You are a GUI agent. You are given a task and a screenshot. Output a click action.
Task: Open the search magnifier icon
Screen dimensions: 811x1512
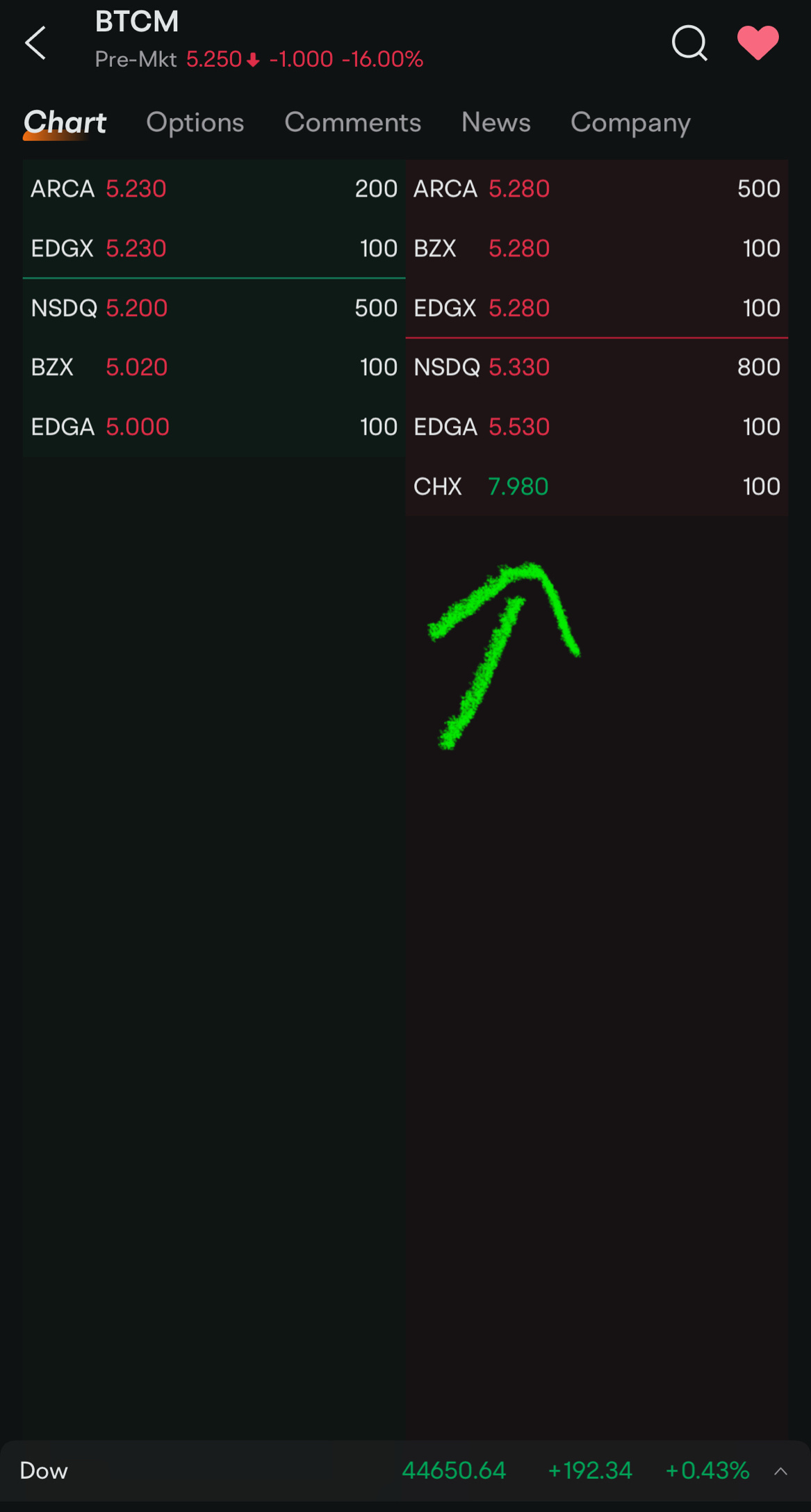coord(689,43)
